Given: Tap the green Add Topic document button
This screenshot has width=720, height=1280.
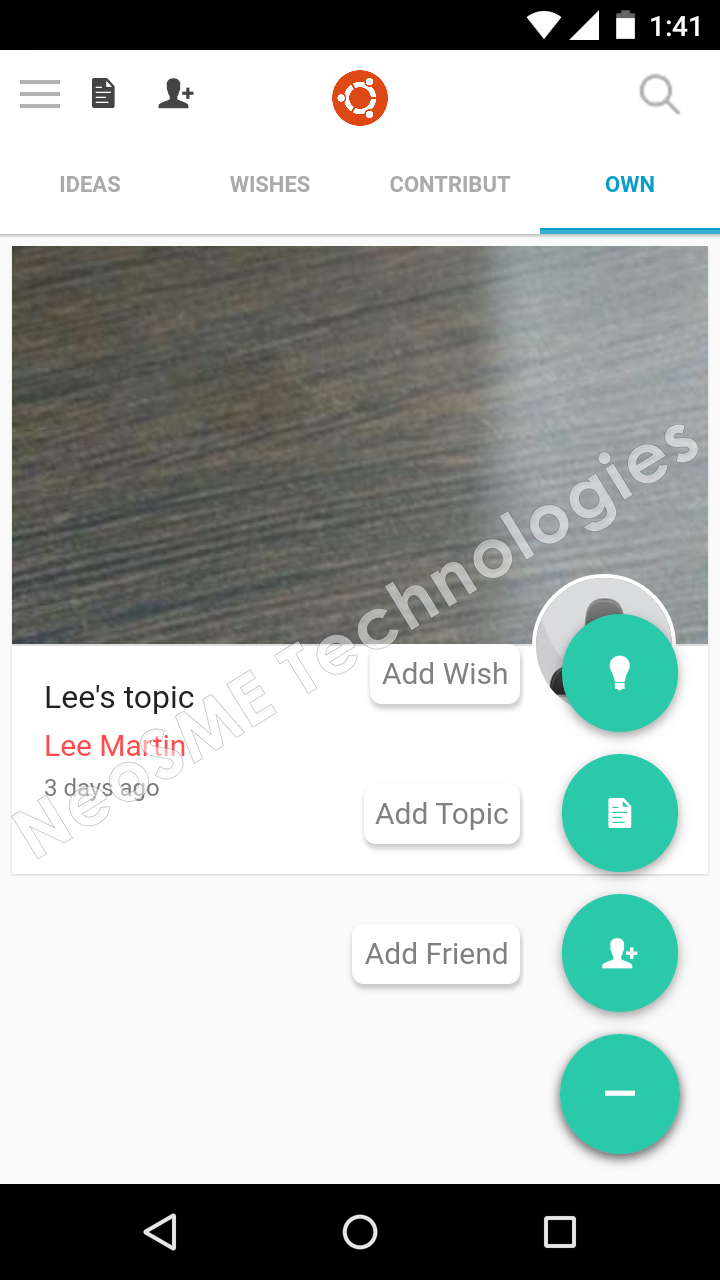Looking at the screenshot, I should pos(620,813).
